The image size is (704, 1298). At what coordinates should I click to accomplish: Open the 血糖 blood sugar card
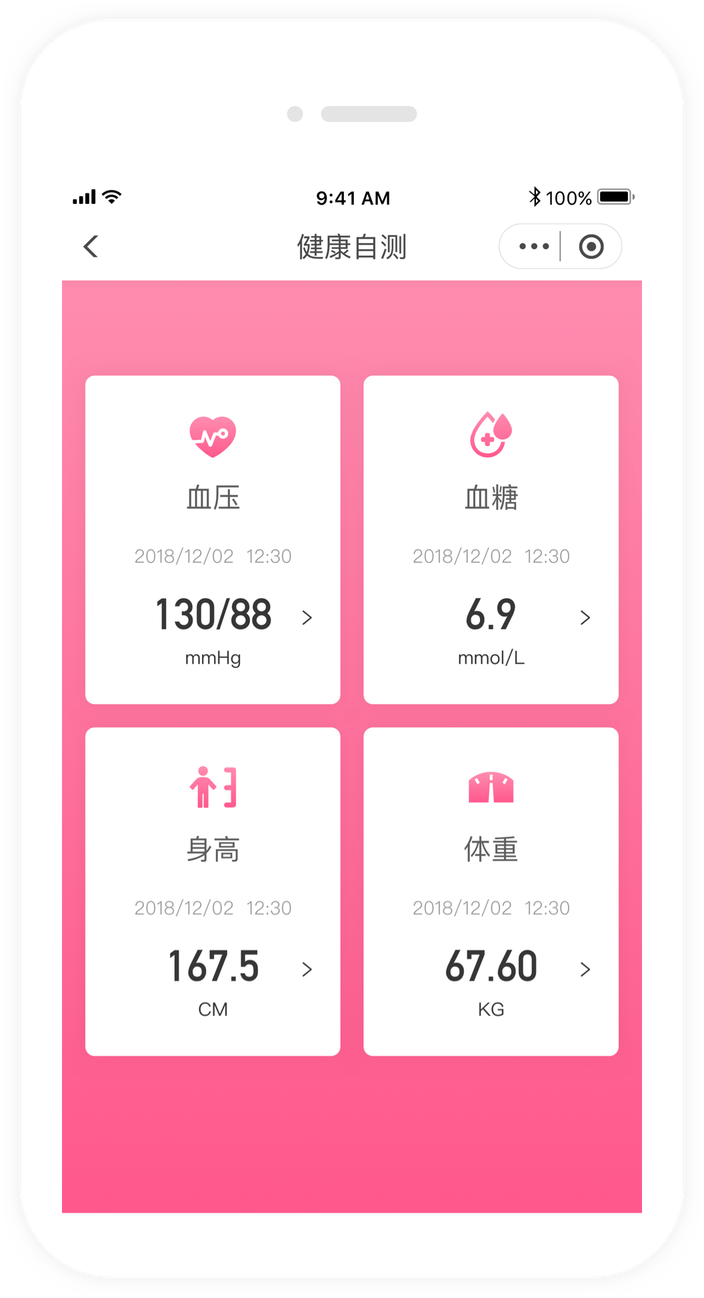tap(490, 540)
